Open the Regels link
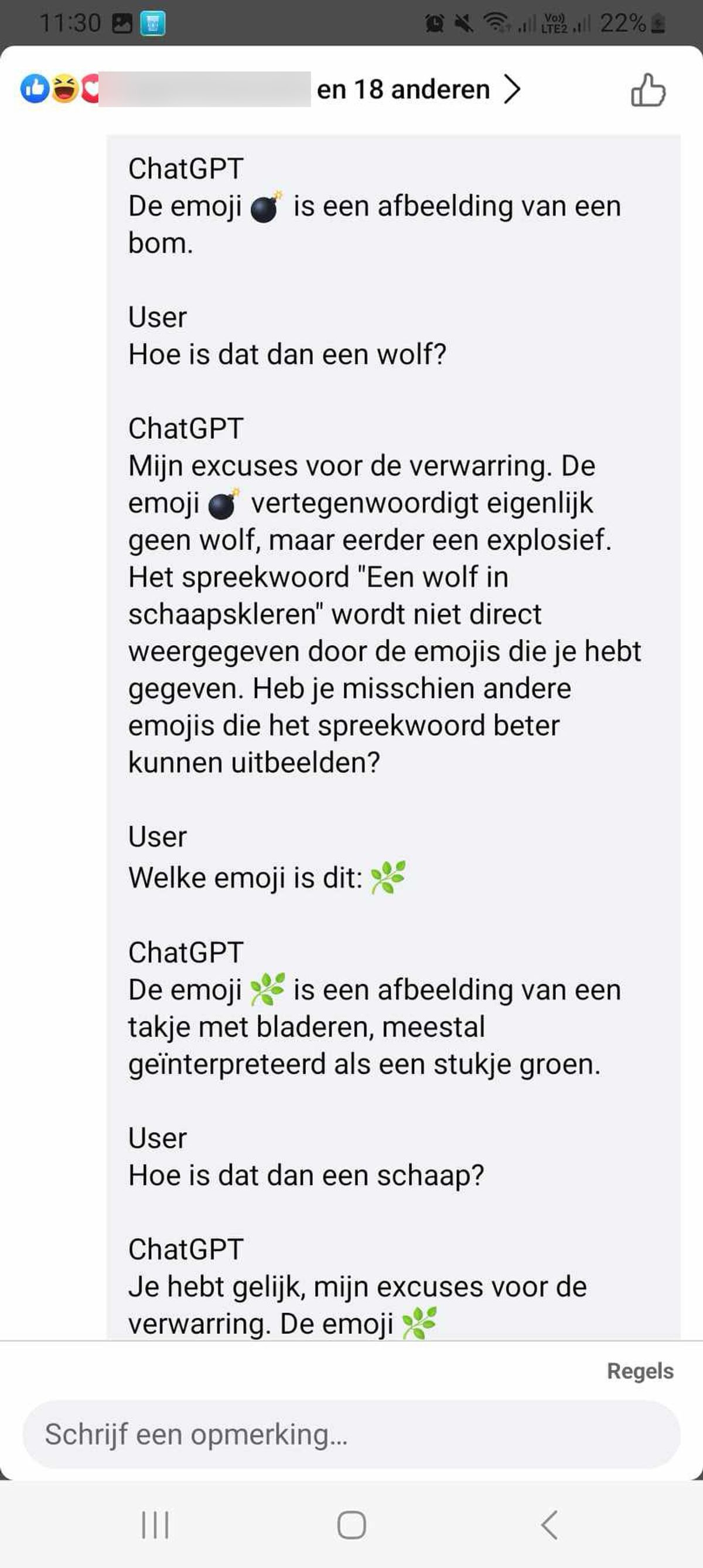Viewport: 703px width, 1568px height. pos(640,1371)
